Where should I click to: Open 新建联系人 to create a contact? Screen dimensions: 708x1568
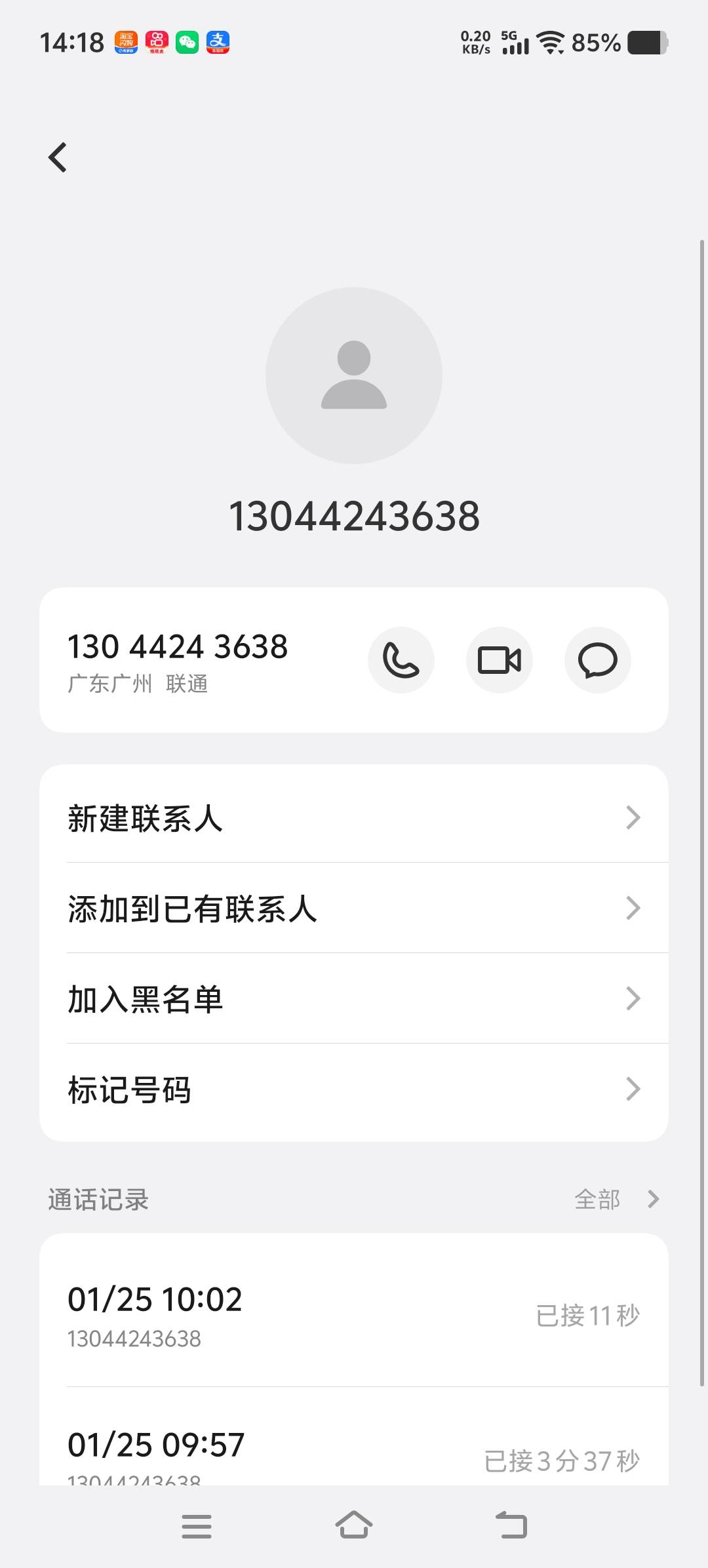coord(354,818)
